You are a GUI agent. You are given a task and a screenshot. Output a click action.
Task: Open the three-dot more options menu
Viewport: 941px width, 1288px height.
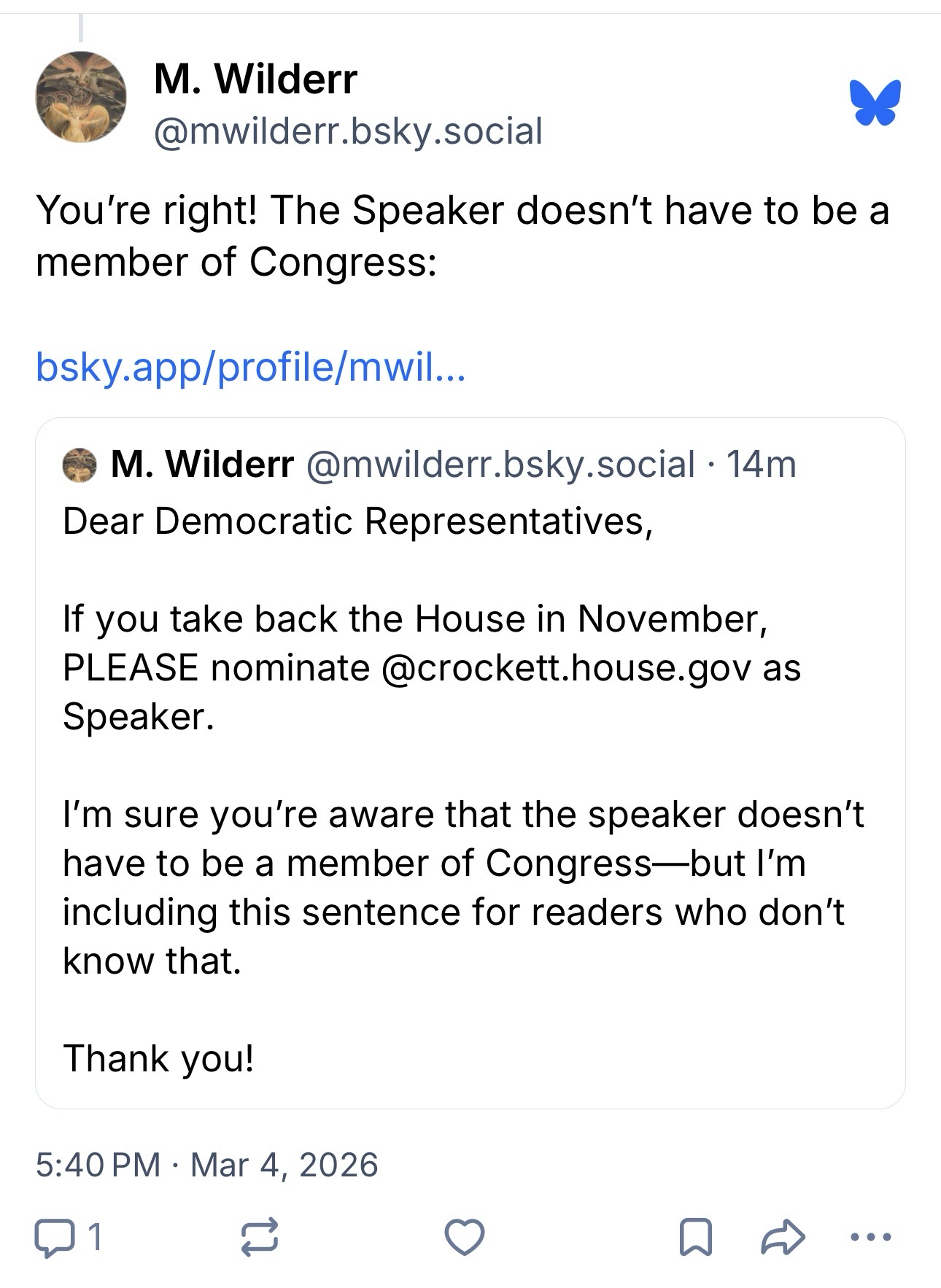(x=871, y=1237)
